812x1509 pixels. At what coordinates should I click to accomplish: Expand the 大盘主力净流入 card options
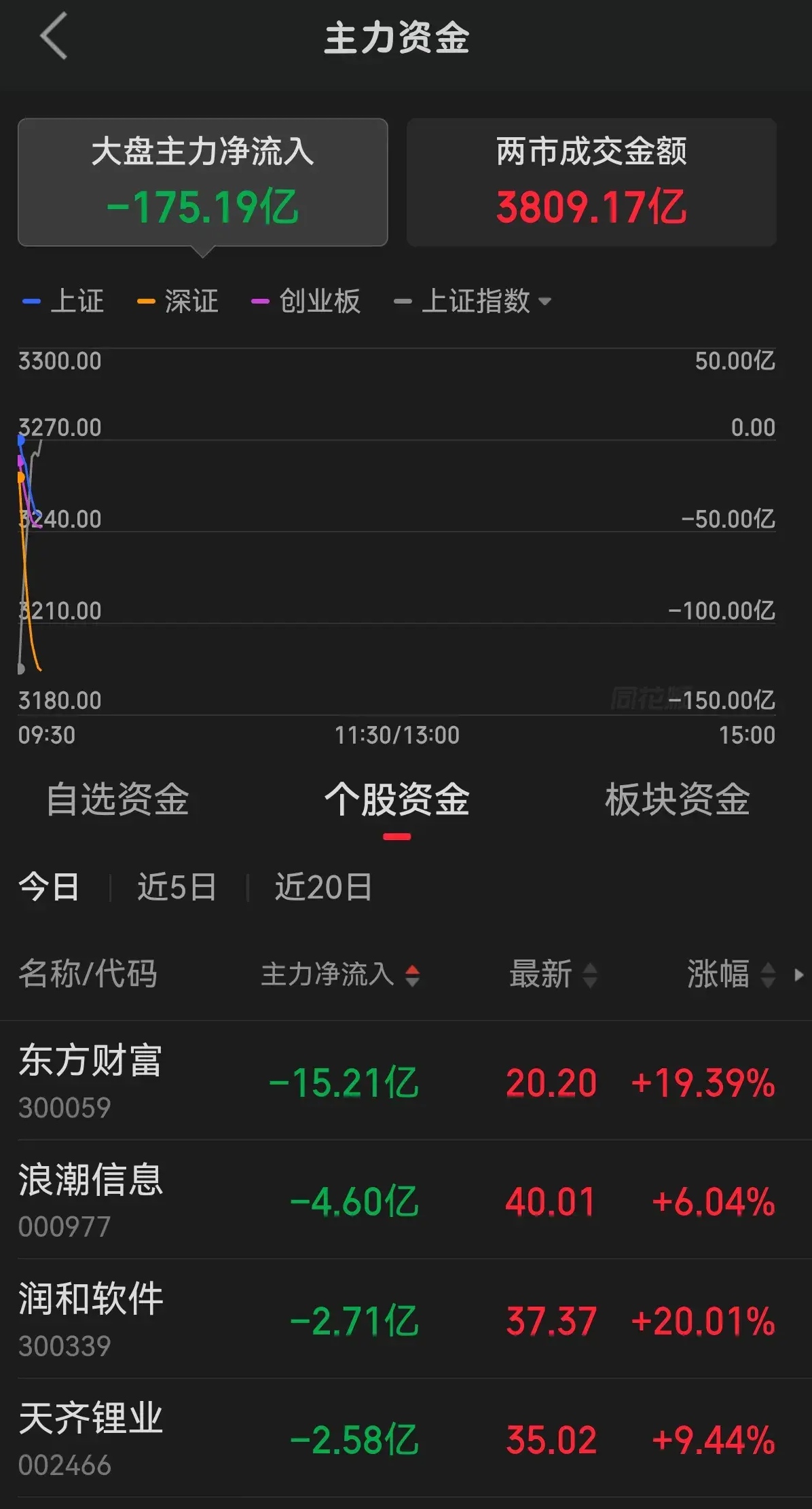202,182
